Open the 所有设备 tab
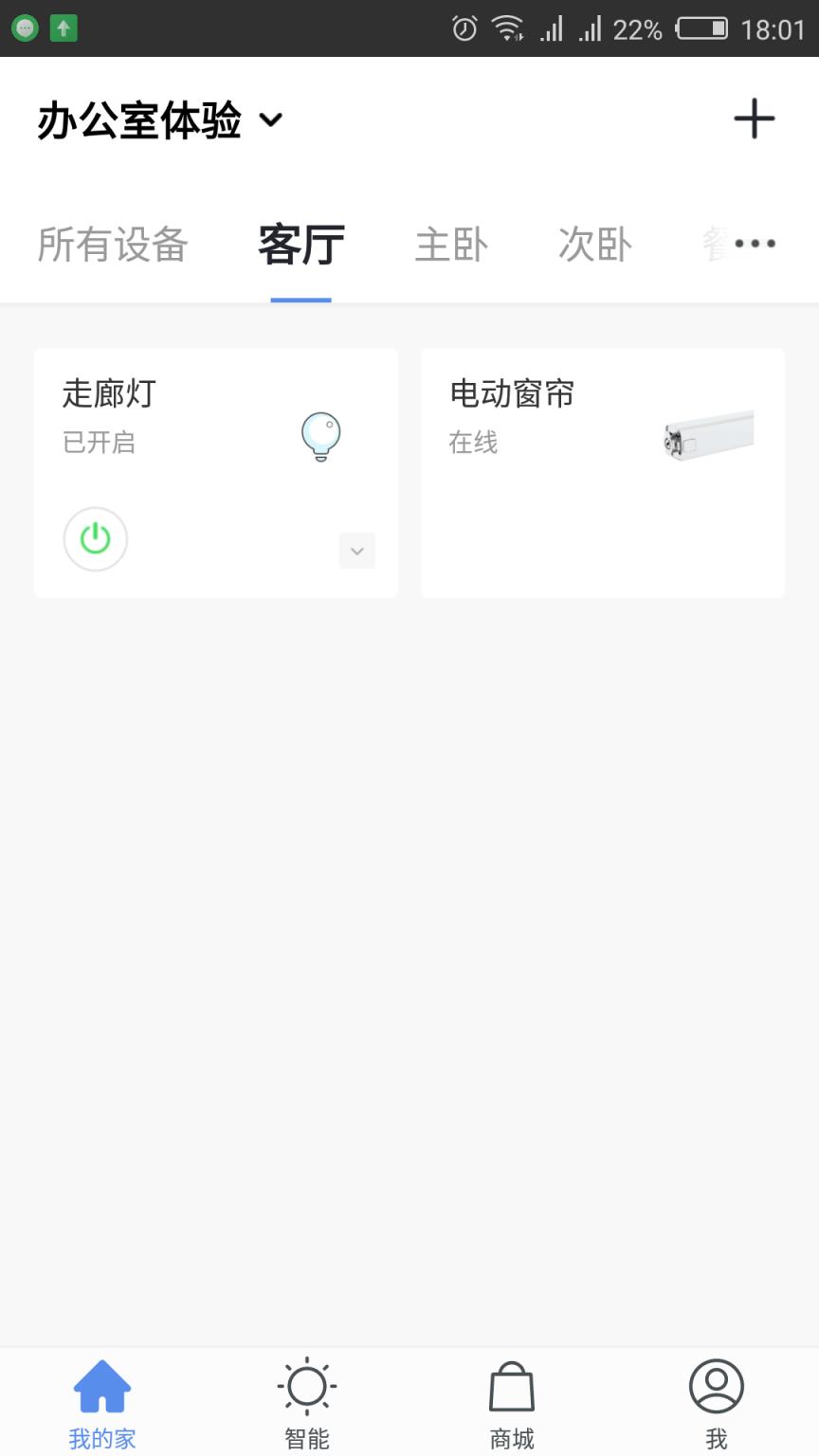The image size is (819, 1456). [111, 244]
